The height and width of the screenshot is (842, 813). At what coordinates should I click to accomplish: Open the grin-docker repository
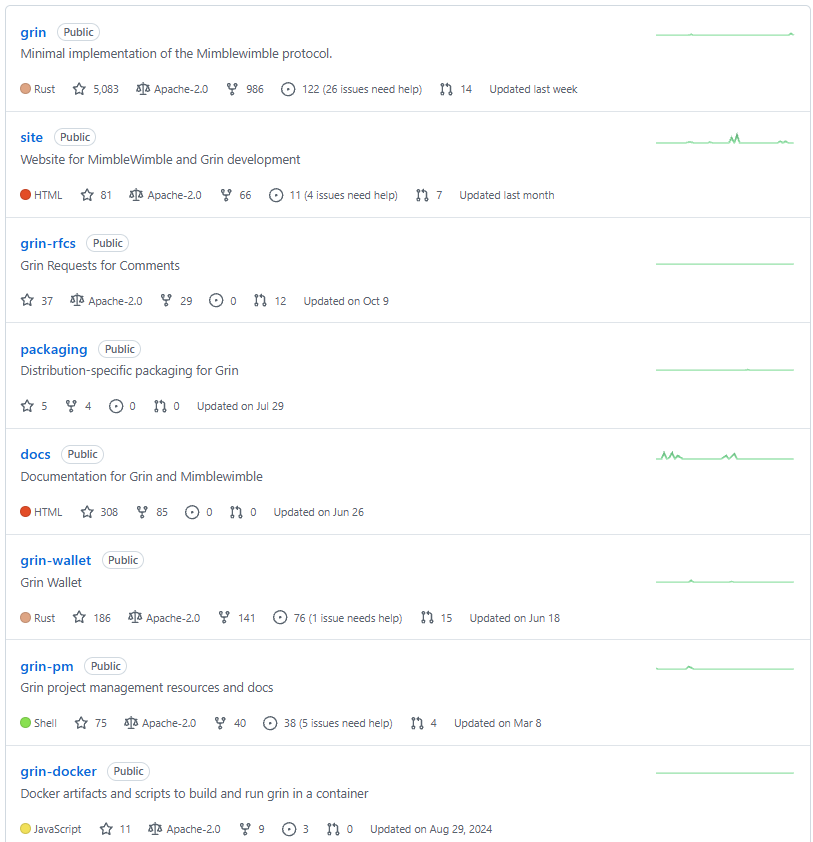point(59,771)
